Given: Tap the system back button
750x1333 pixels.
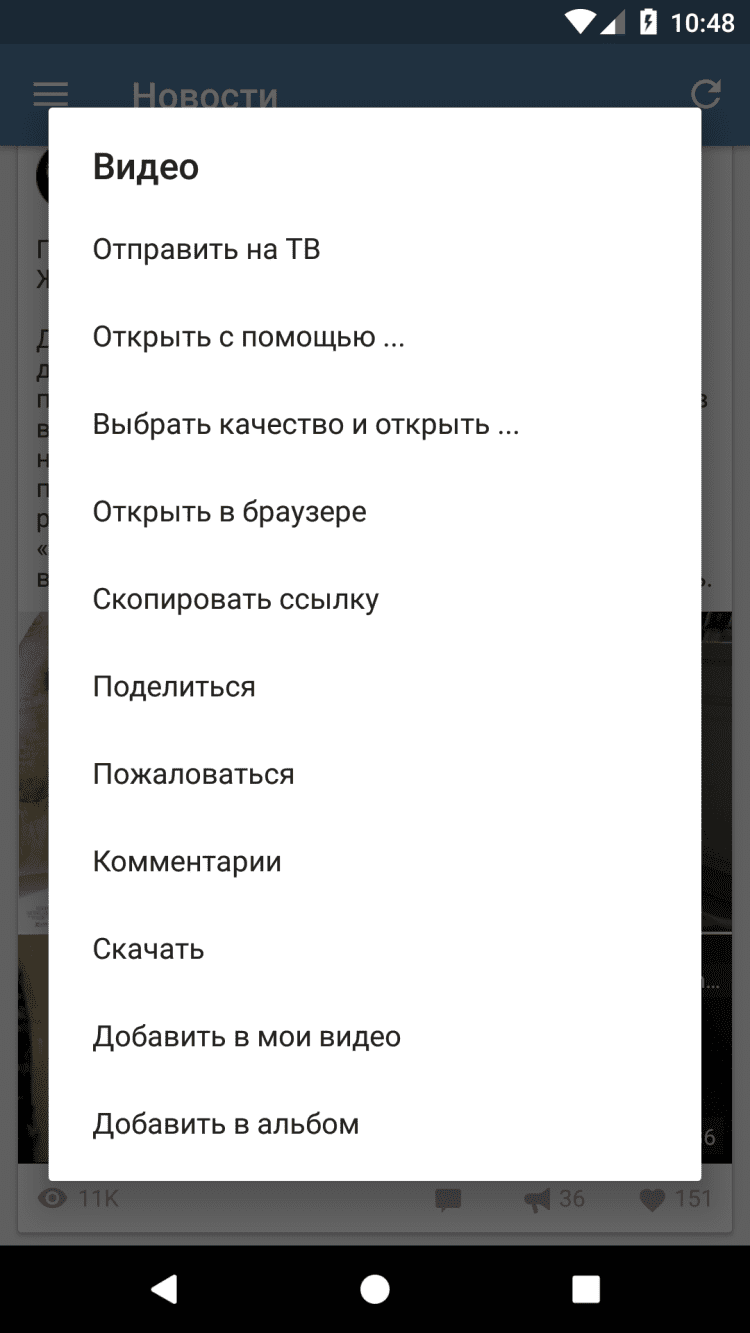Looking at the screenshot, I should click(164, 1289).
